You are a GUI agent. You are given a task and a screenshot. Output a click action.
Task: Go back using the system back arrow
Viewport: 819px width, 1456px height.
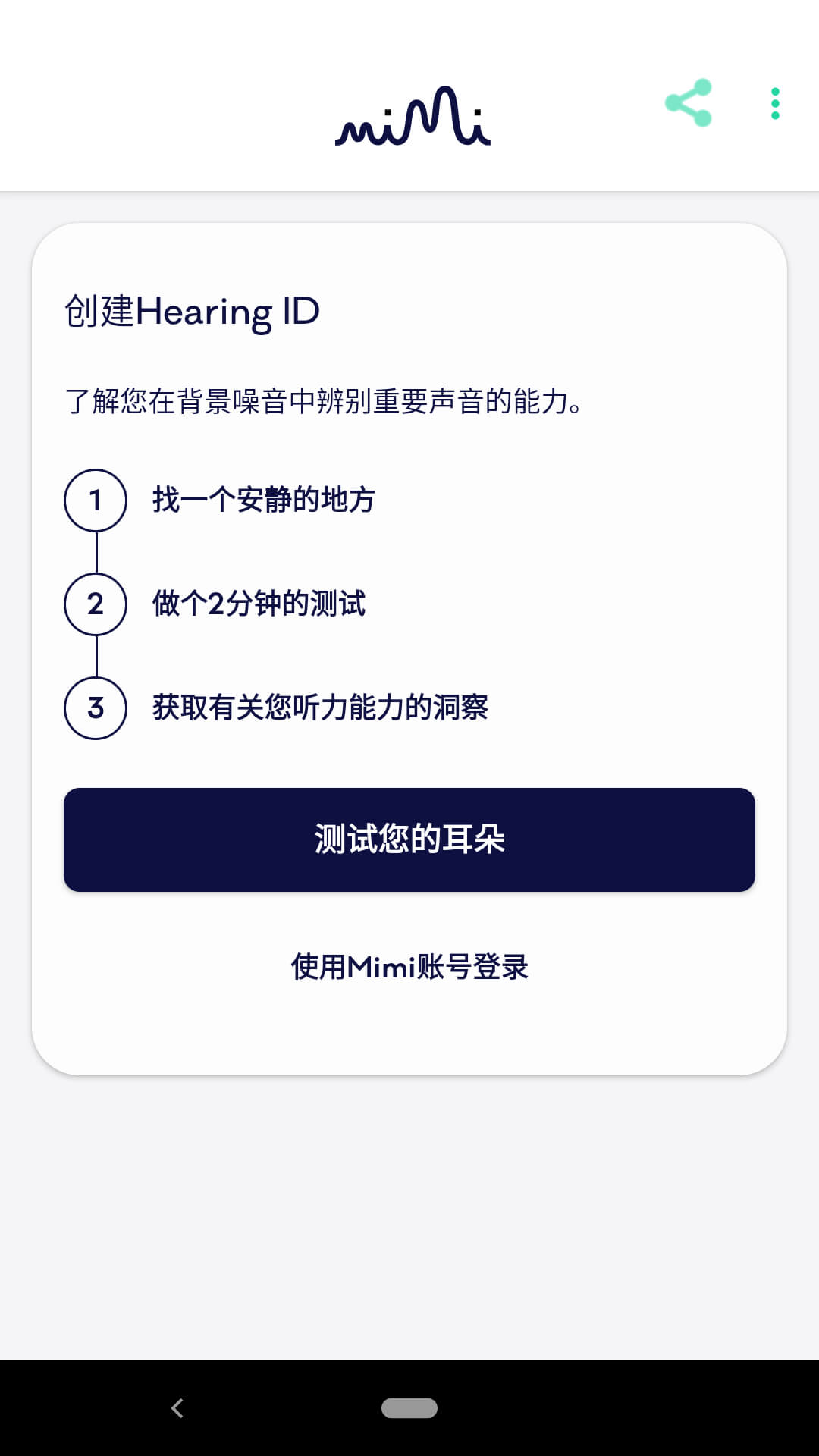pos(177,1408)
